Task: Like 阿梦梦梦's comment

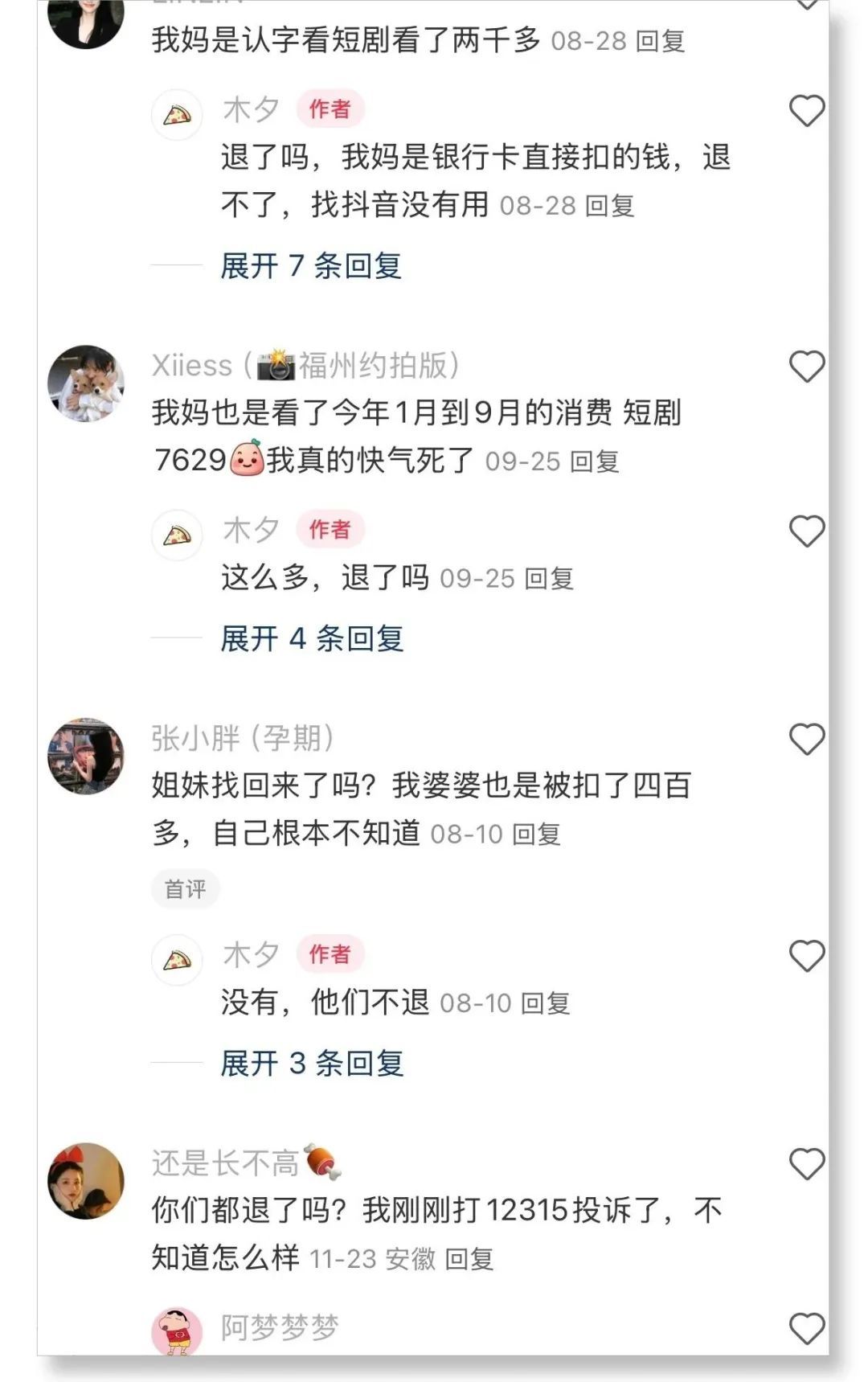Action: tap(807, 1329)
